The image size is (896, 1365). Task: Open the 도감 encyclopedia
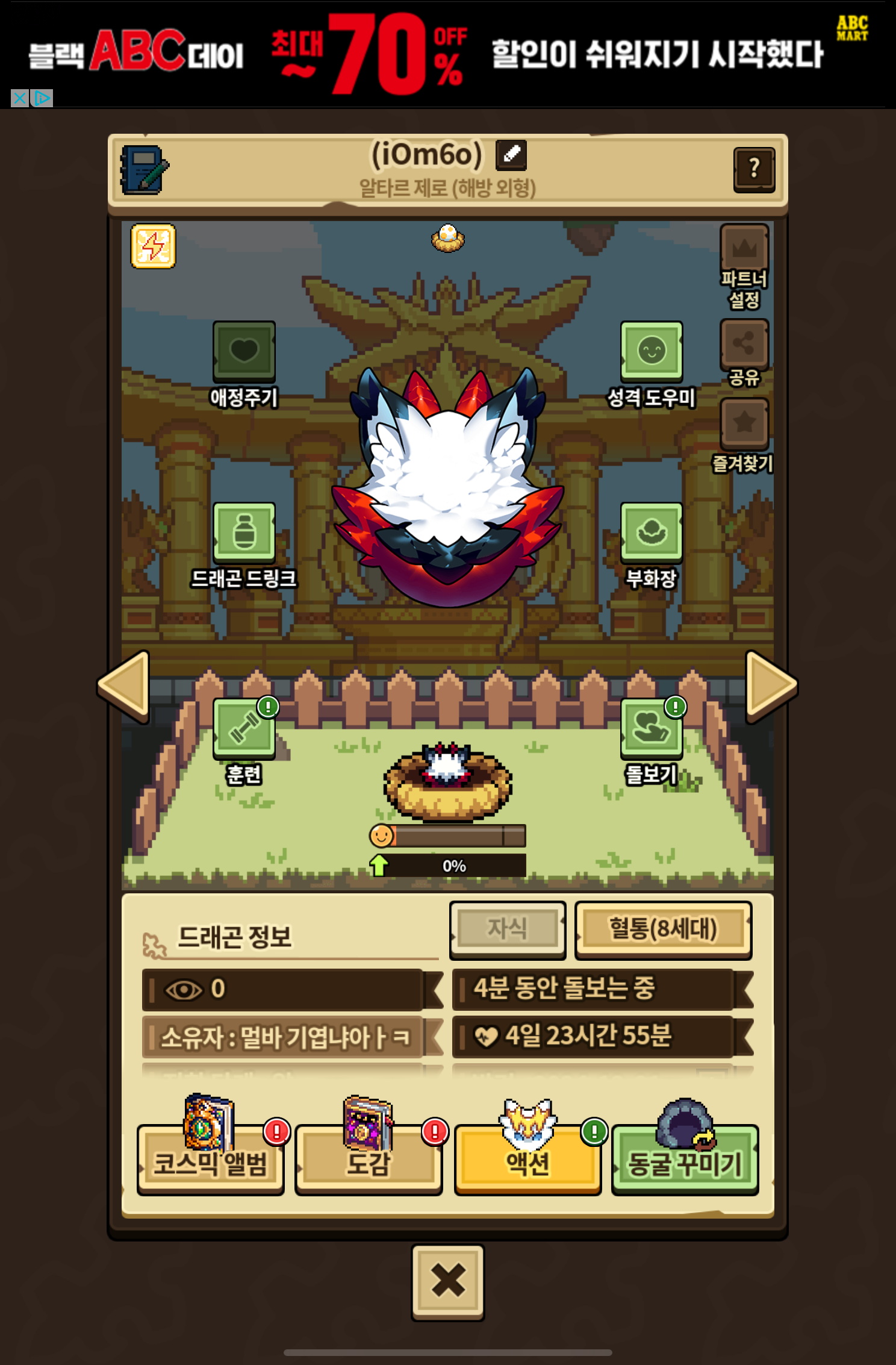click(x=369, y=1160)
